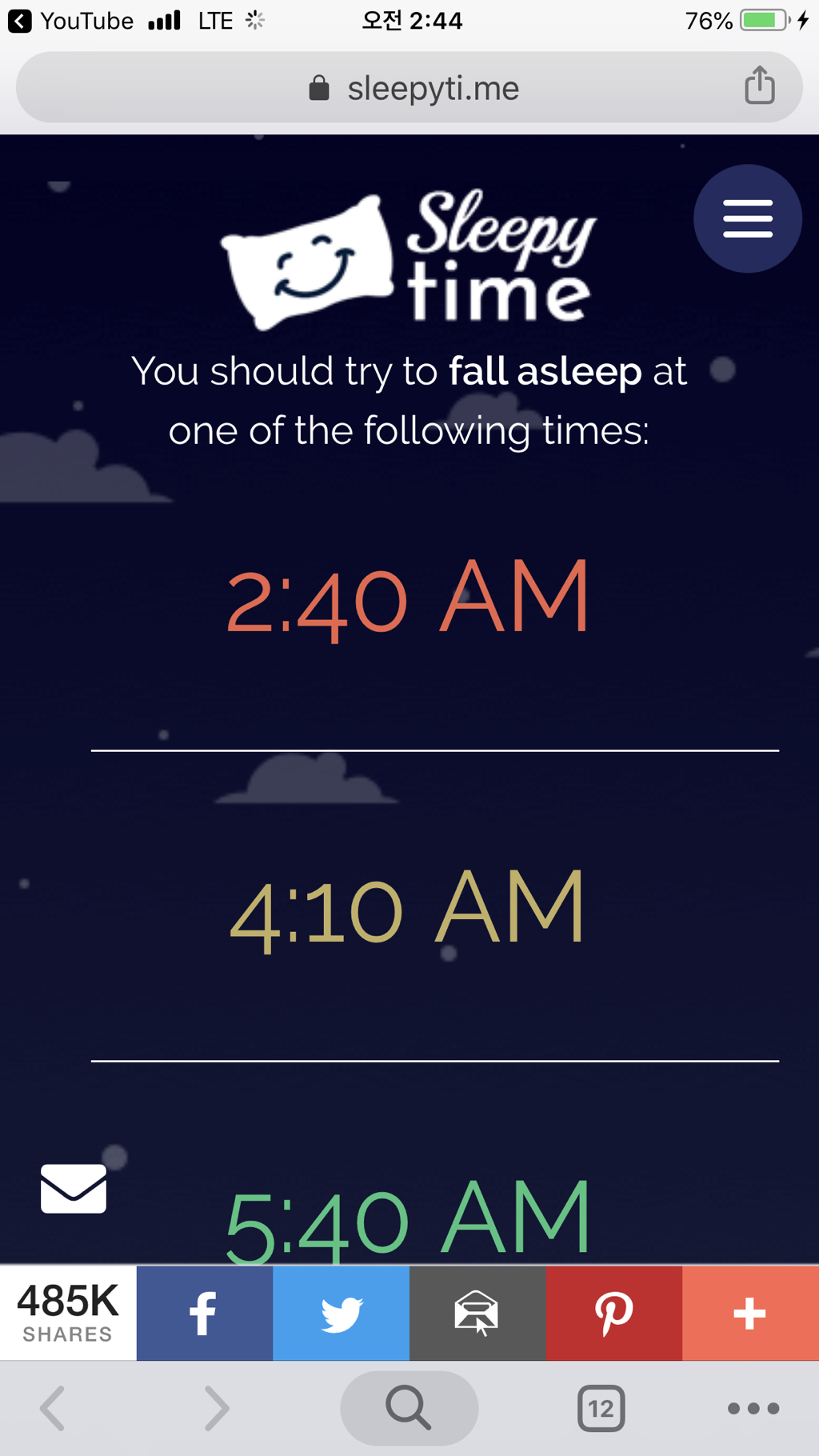
Task: Share via email button in share bar
Action: pos(477,1313)
